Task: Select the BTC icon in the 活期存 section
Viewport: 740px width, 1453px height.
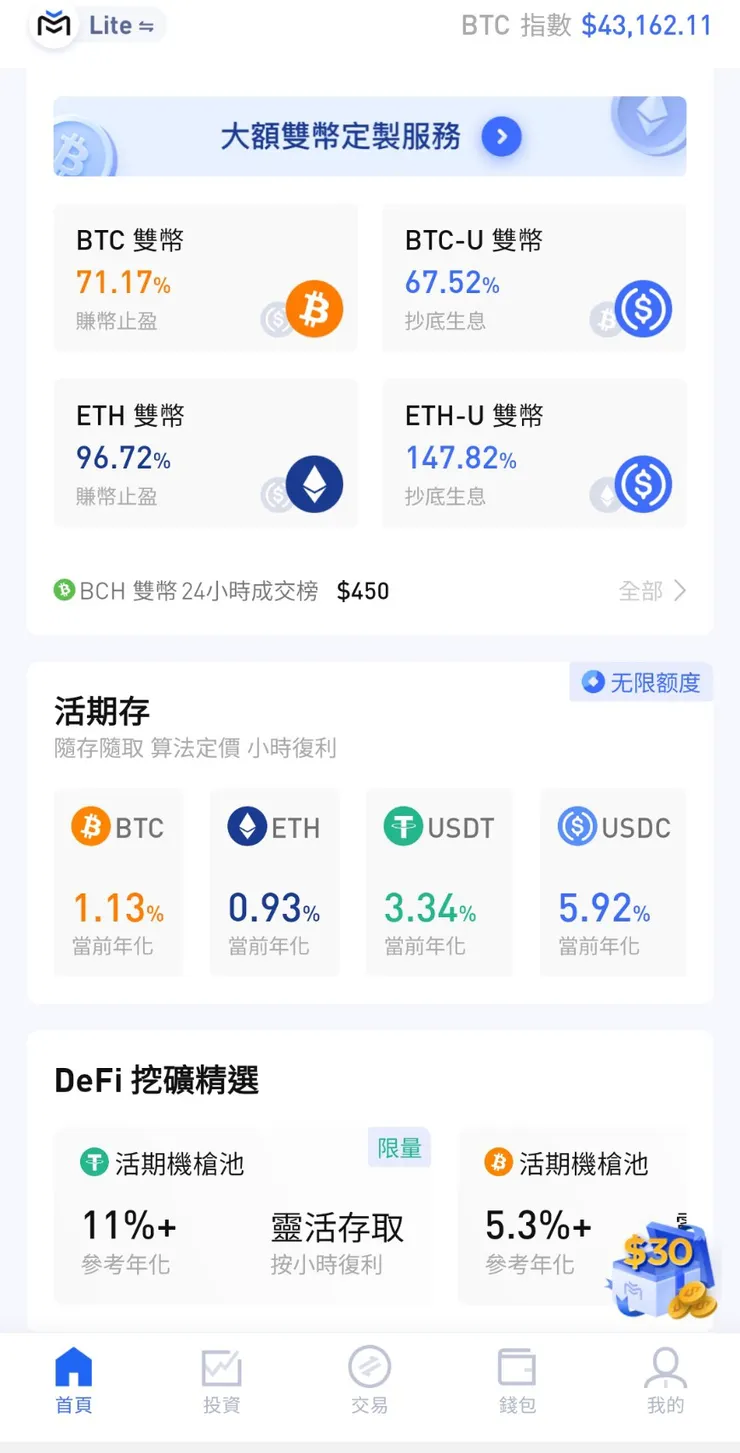Action: pos(90,827)
